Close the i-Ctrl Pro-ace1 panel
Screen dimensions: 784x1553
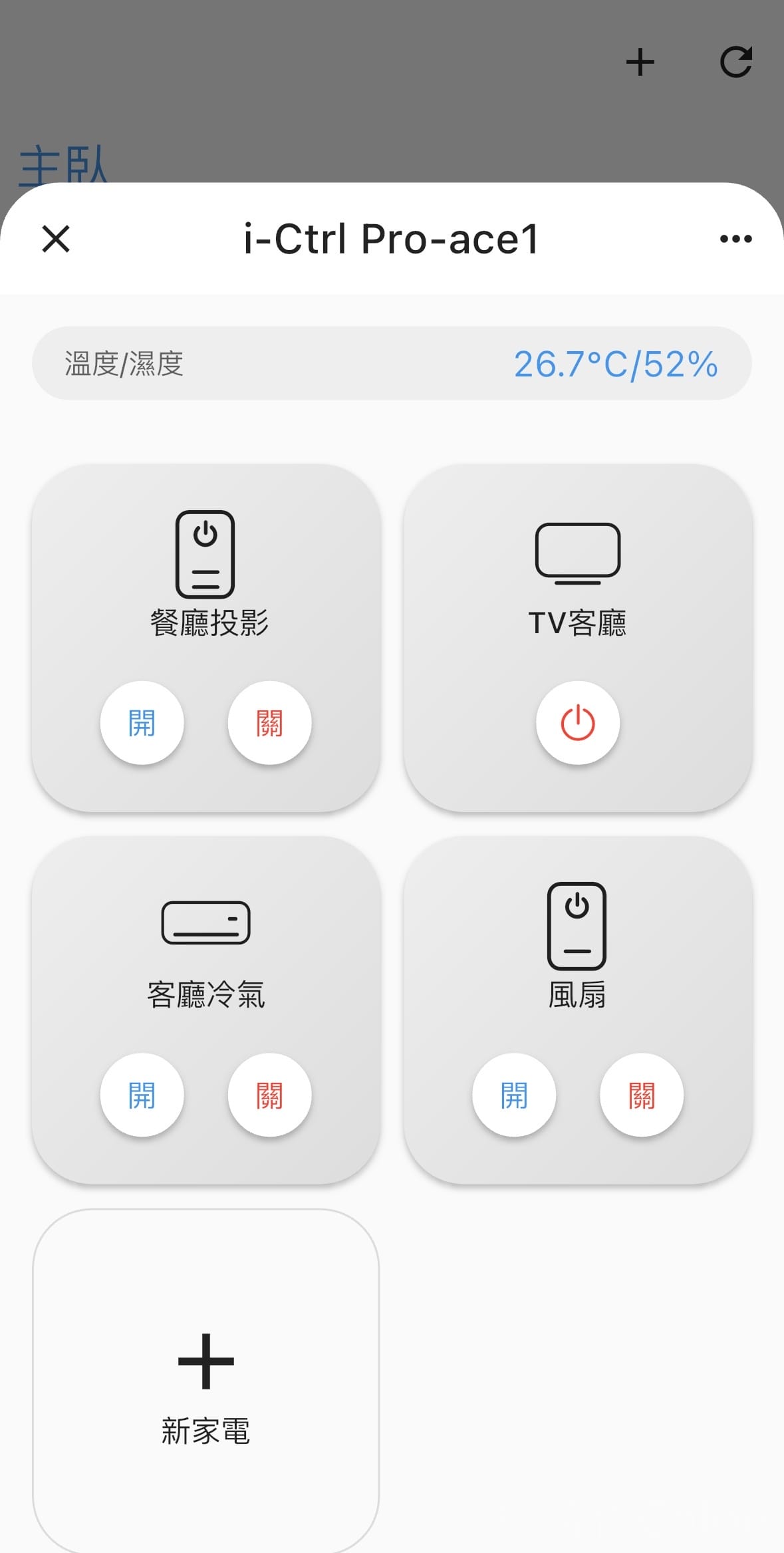56,239
